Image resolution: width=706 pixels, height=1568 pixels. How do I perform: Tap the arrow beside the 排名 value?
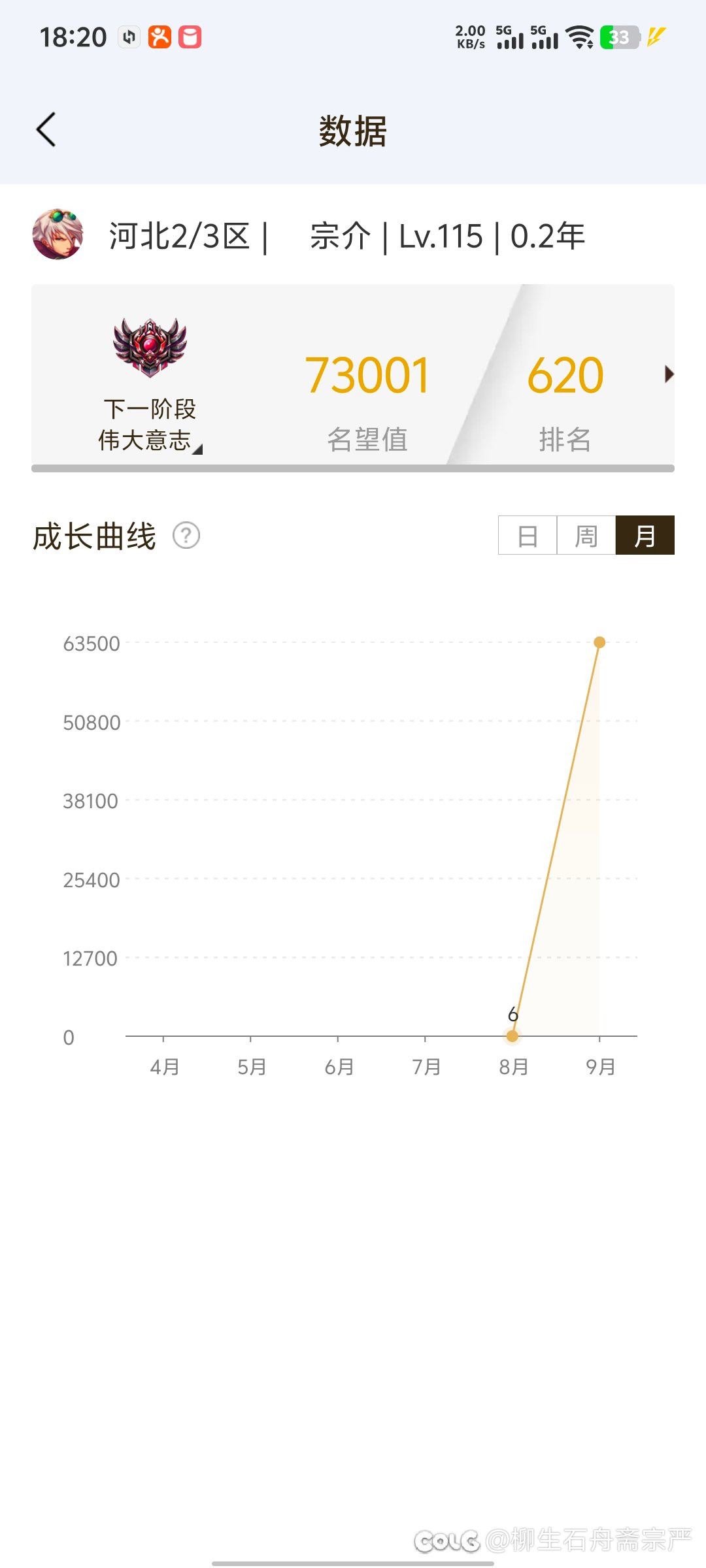coord(668,374)
